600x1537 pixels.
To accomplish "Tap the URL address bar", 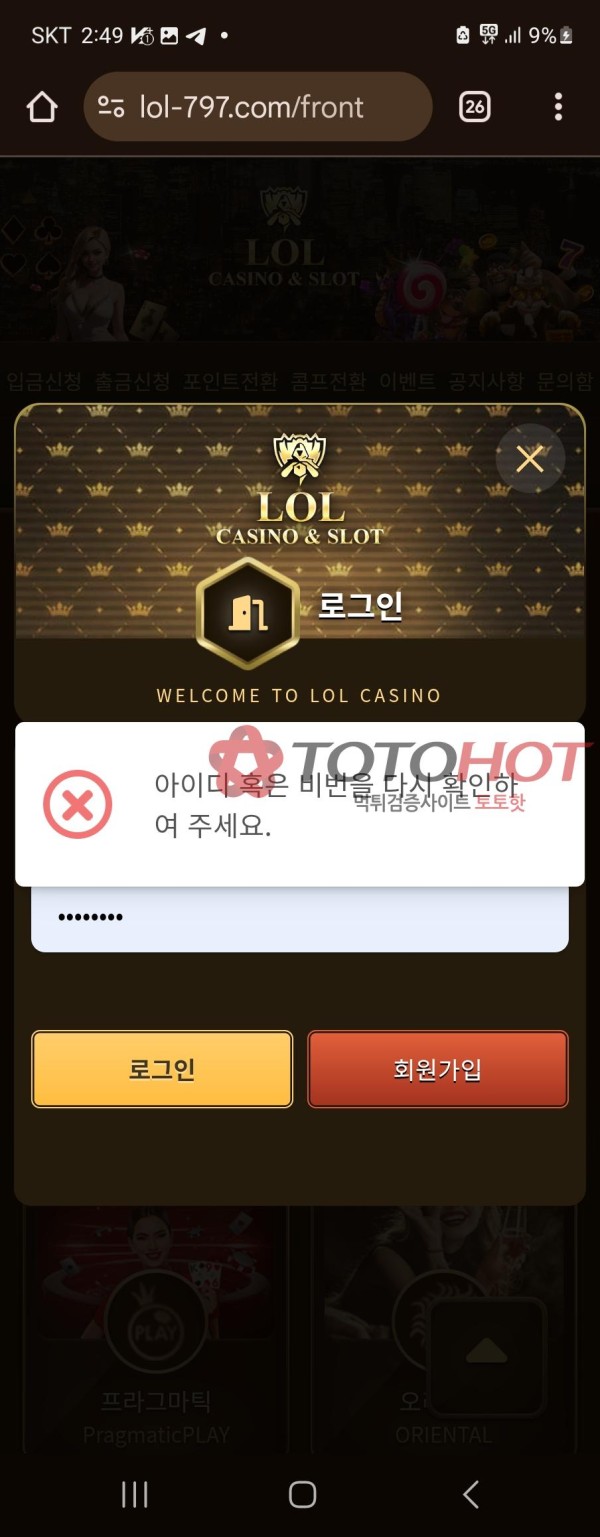I will pyautogui.click(x=258, y=107).
